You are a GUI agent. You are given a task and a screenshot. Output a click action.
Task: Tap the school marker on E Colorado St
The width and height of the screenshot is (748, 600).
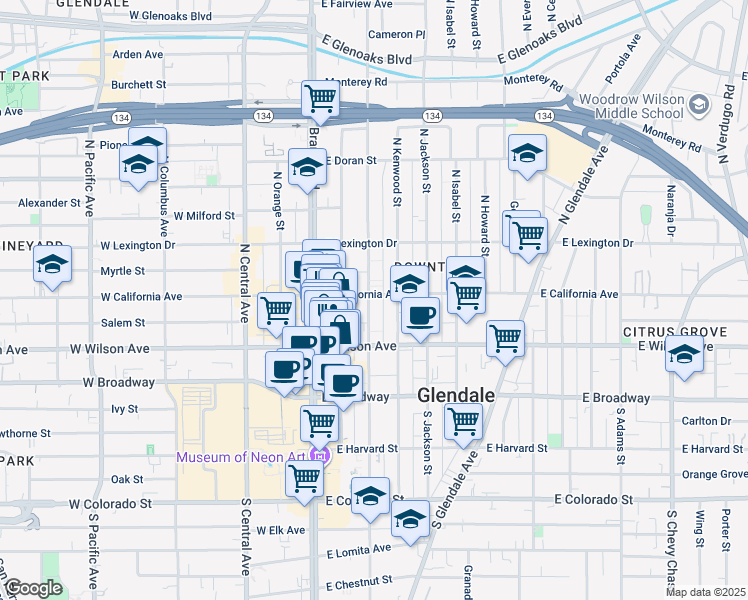(370, 497)
